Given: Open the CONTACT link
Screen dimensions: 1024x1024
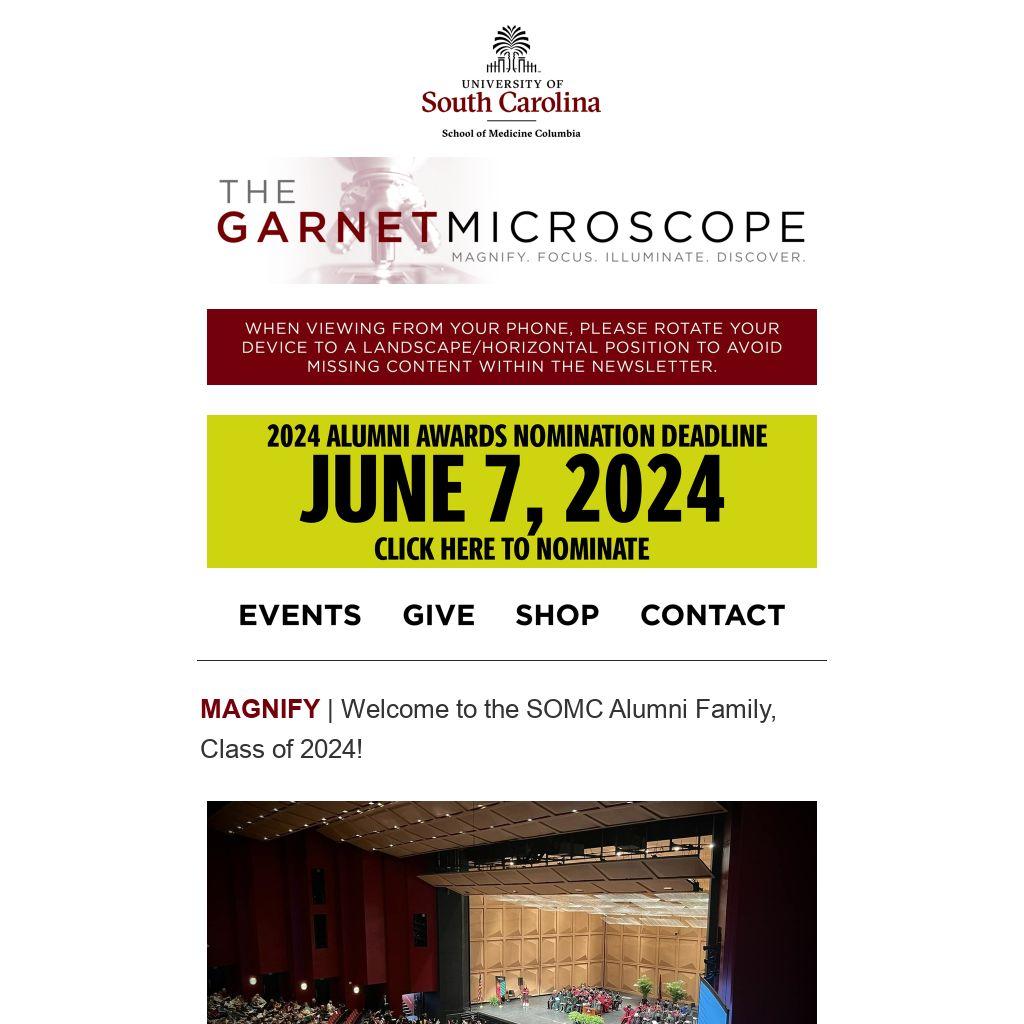Looking at the screenshot, I should tap(712, 615).
